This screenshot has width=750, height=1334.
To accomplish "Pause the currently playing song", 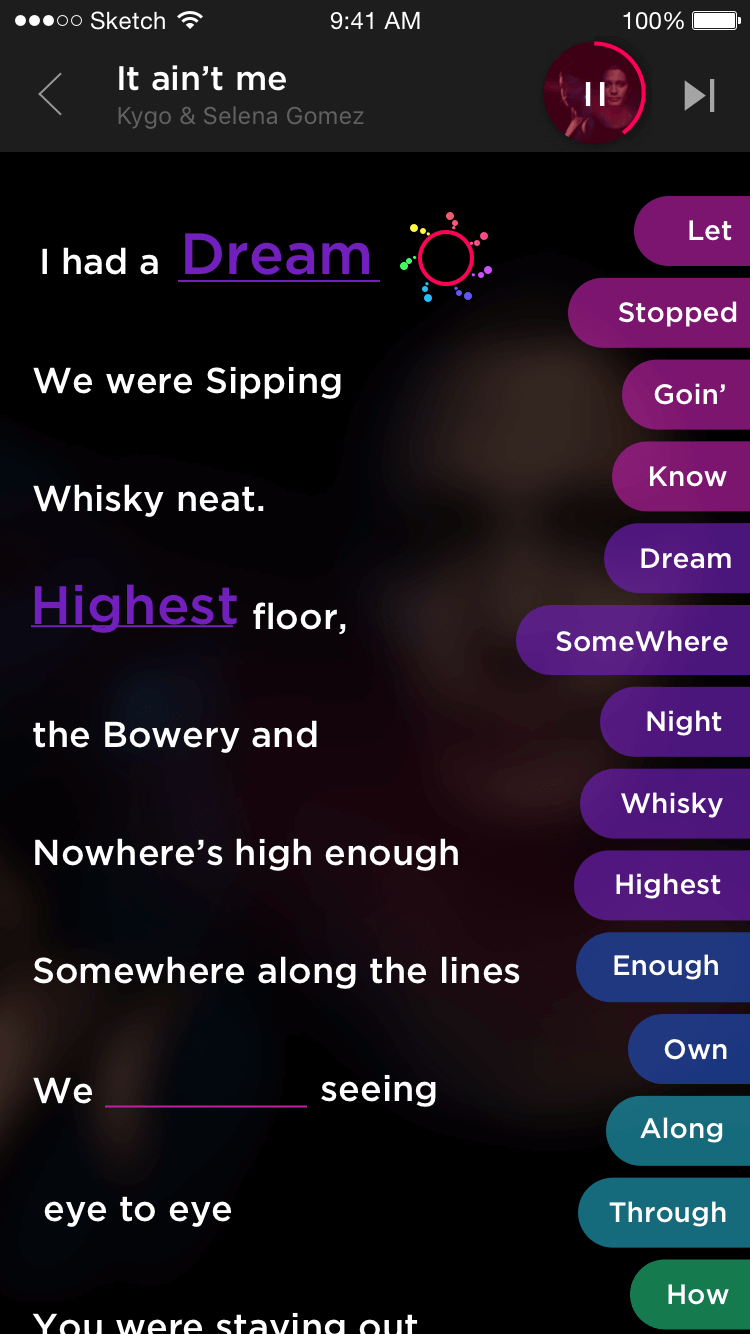I will [x=595, y=94].
